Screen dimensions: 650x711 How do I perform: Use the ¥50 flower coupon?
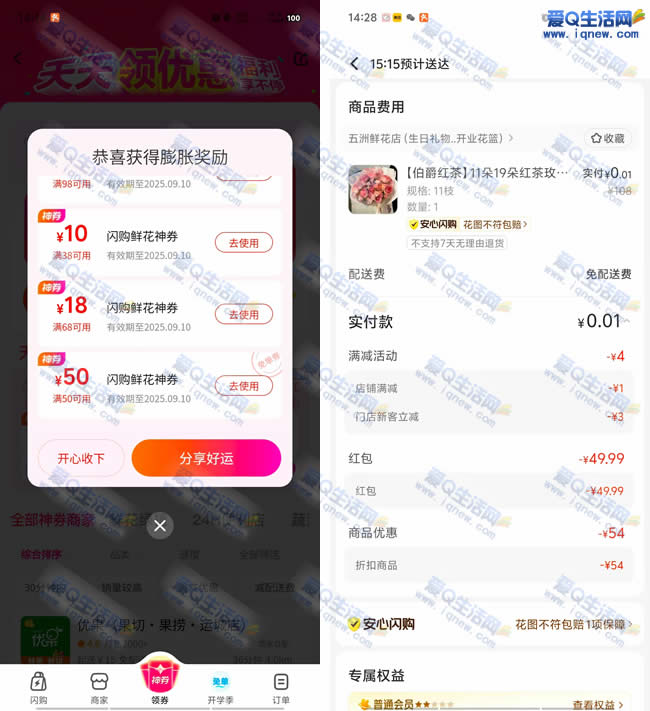coord(243,386)
